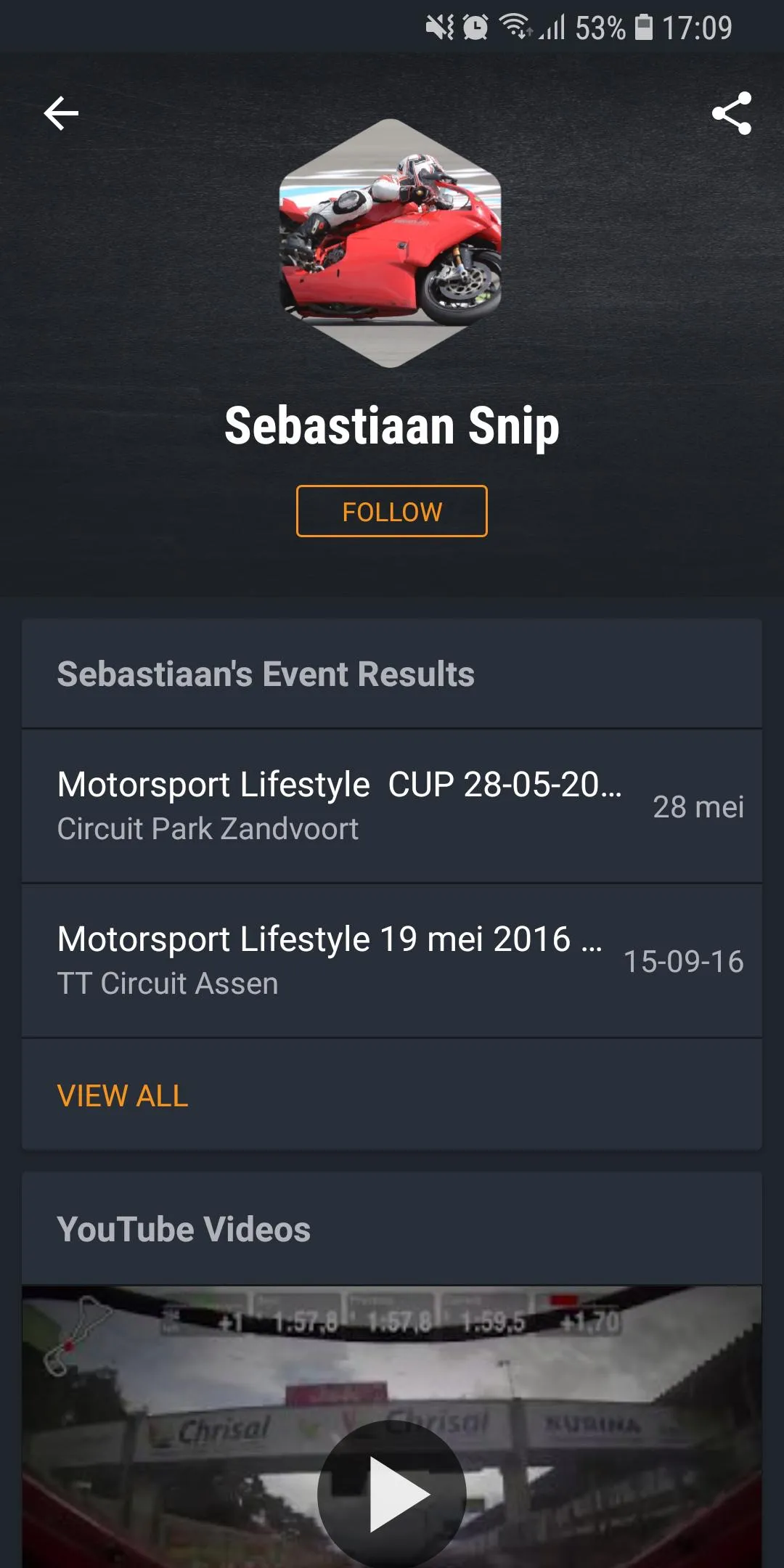
Task: View all of Sebastiaan's event results
Action: point(123,1095)
